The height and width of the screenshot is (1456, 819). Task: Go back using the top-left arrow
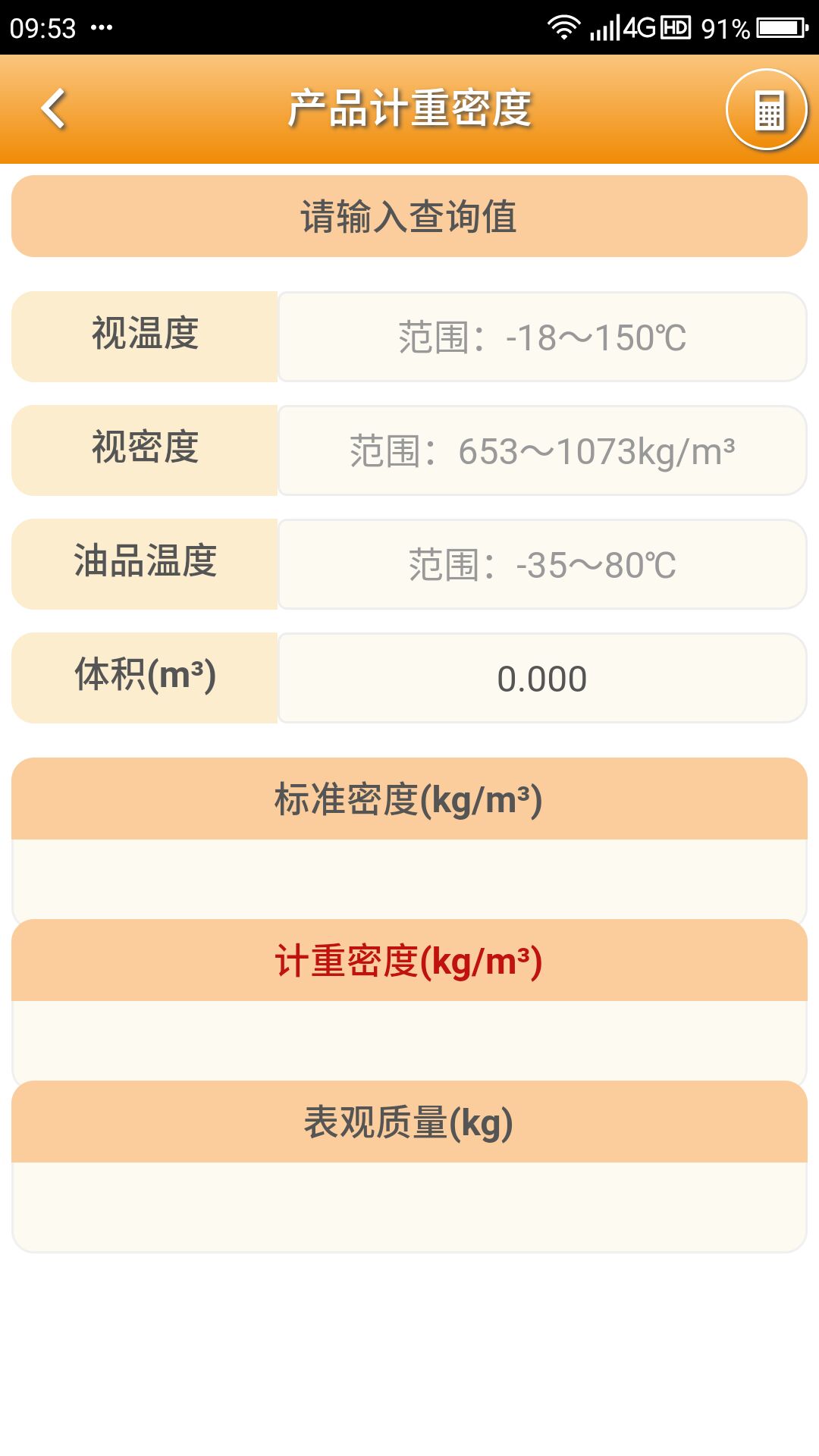53,109
